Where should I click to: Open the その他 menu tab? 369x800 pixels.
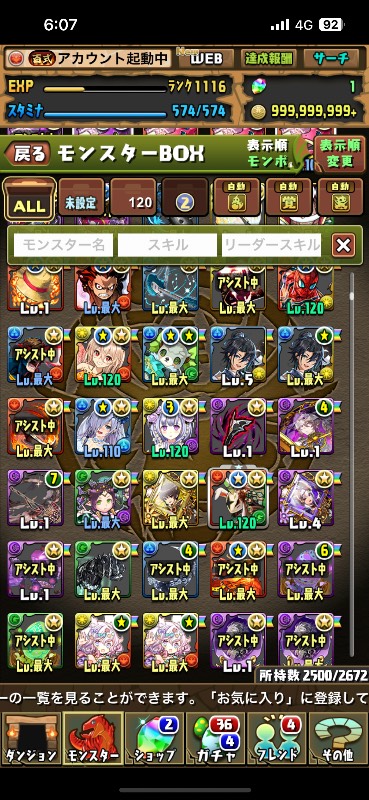point(338,738)
